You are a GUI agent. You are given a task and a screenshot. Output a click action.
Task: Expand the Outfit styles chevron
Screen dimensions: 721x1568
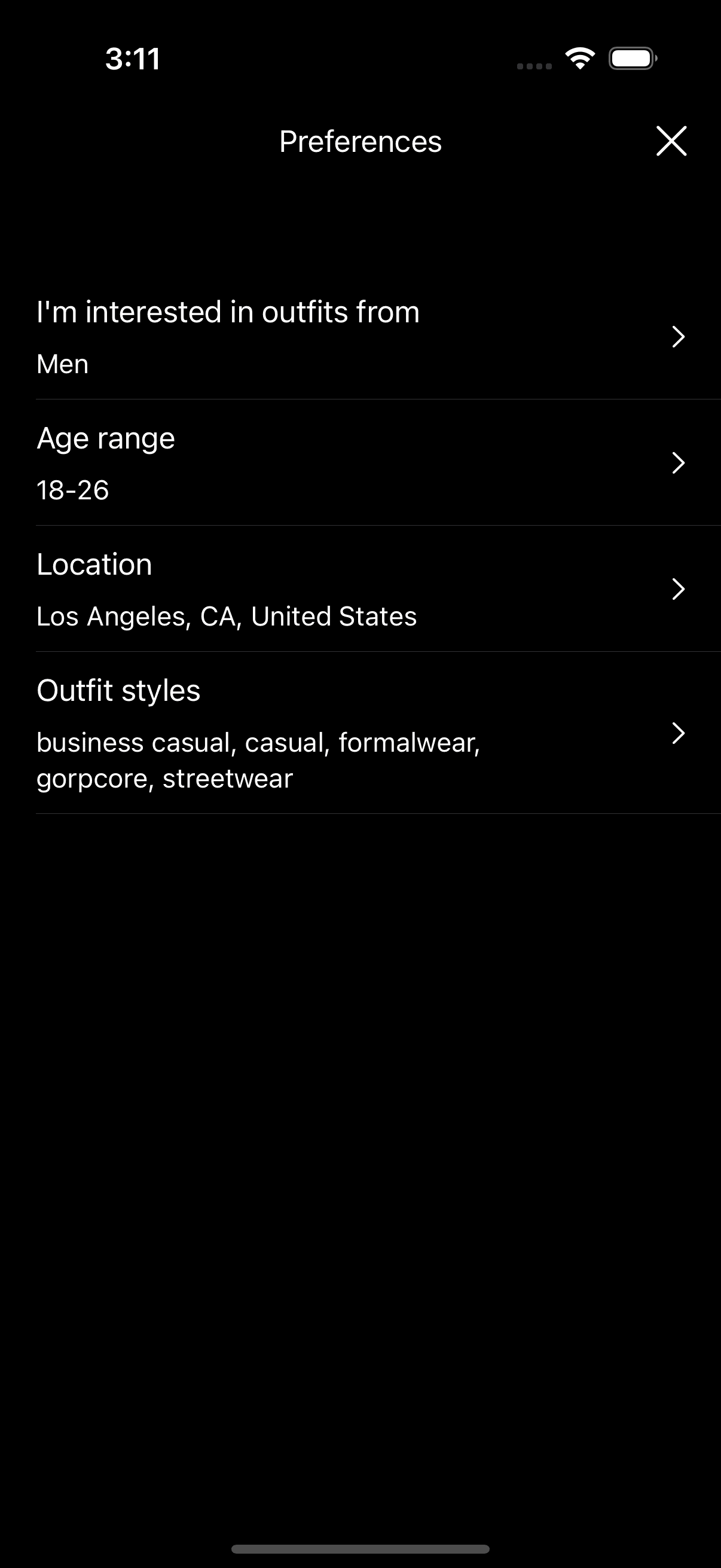click(x=678, y=733)
